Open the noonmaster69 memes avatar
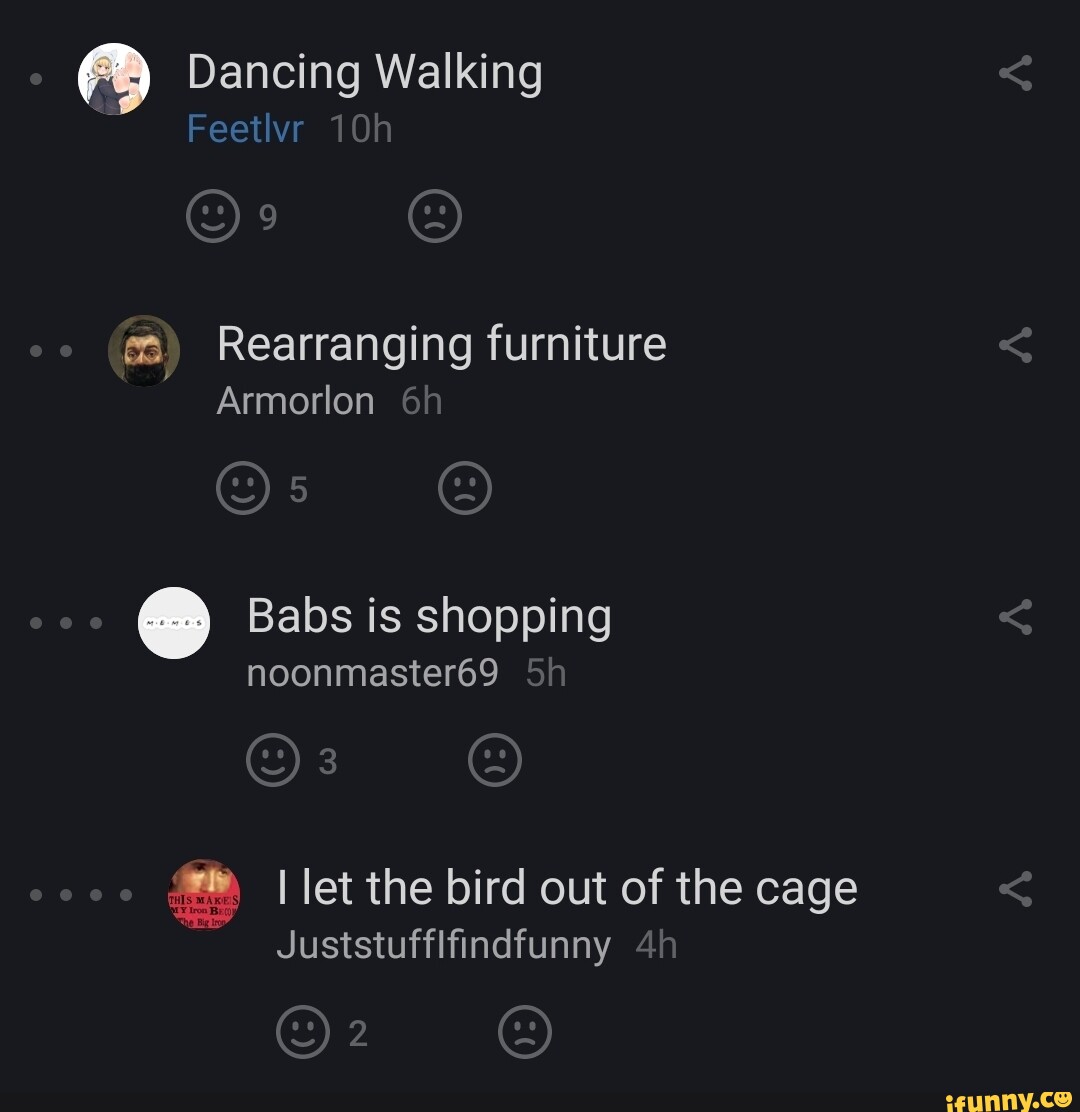 coord(174,622)
